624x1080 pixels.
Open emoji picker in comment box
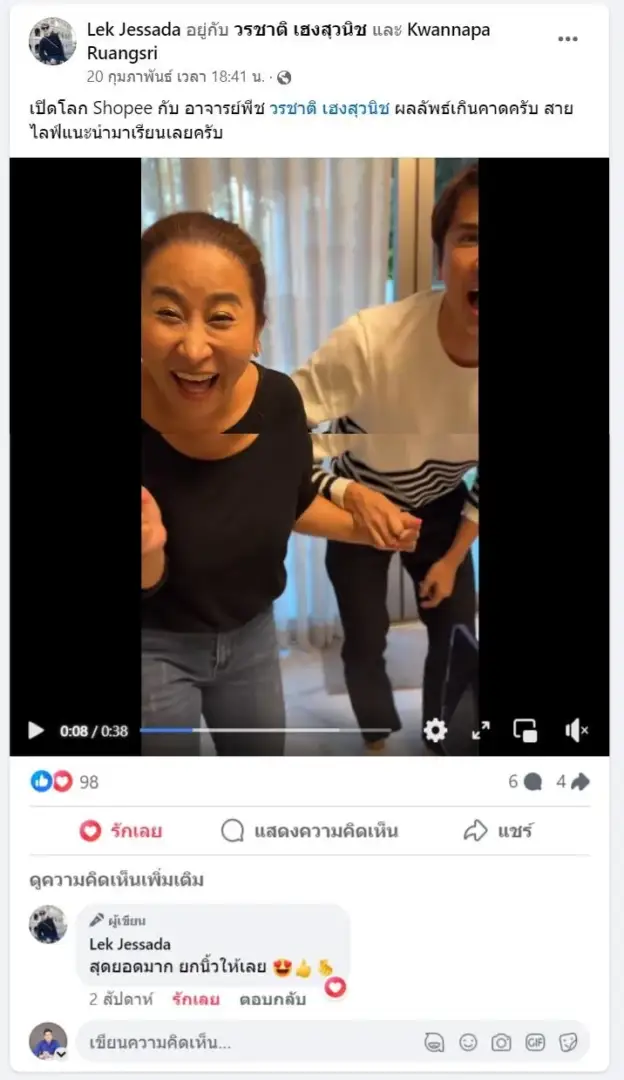(x=468, y=1042)
